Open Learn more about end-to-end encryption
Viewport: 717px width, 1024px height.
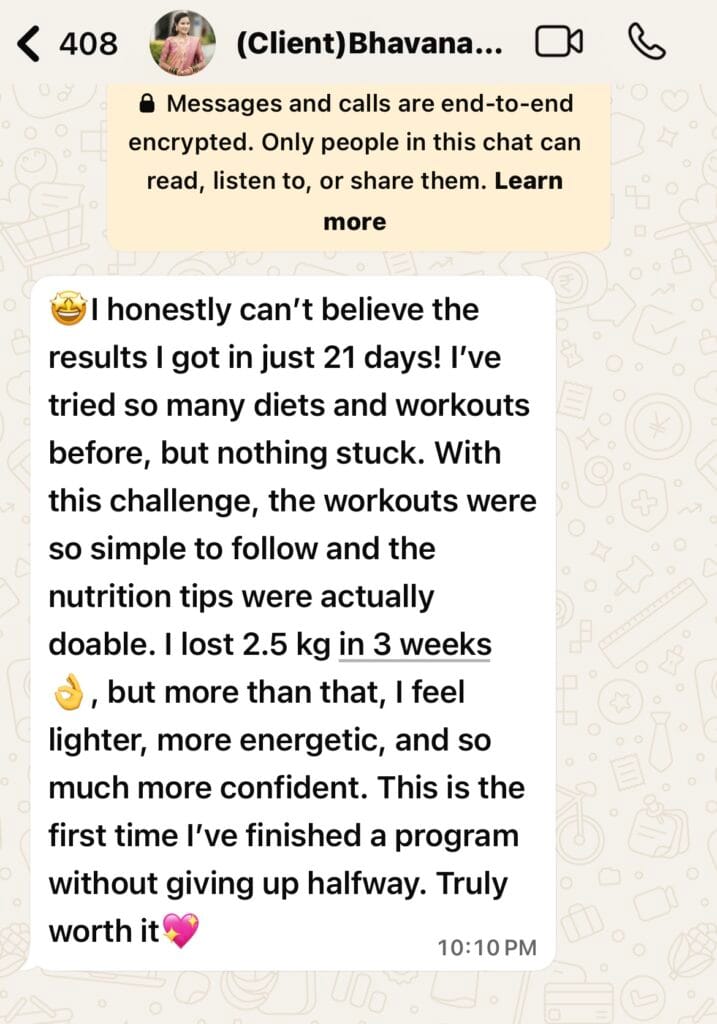pos(527,182)
